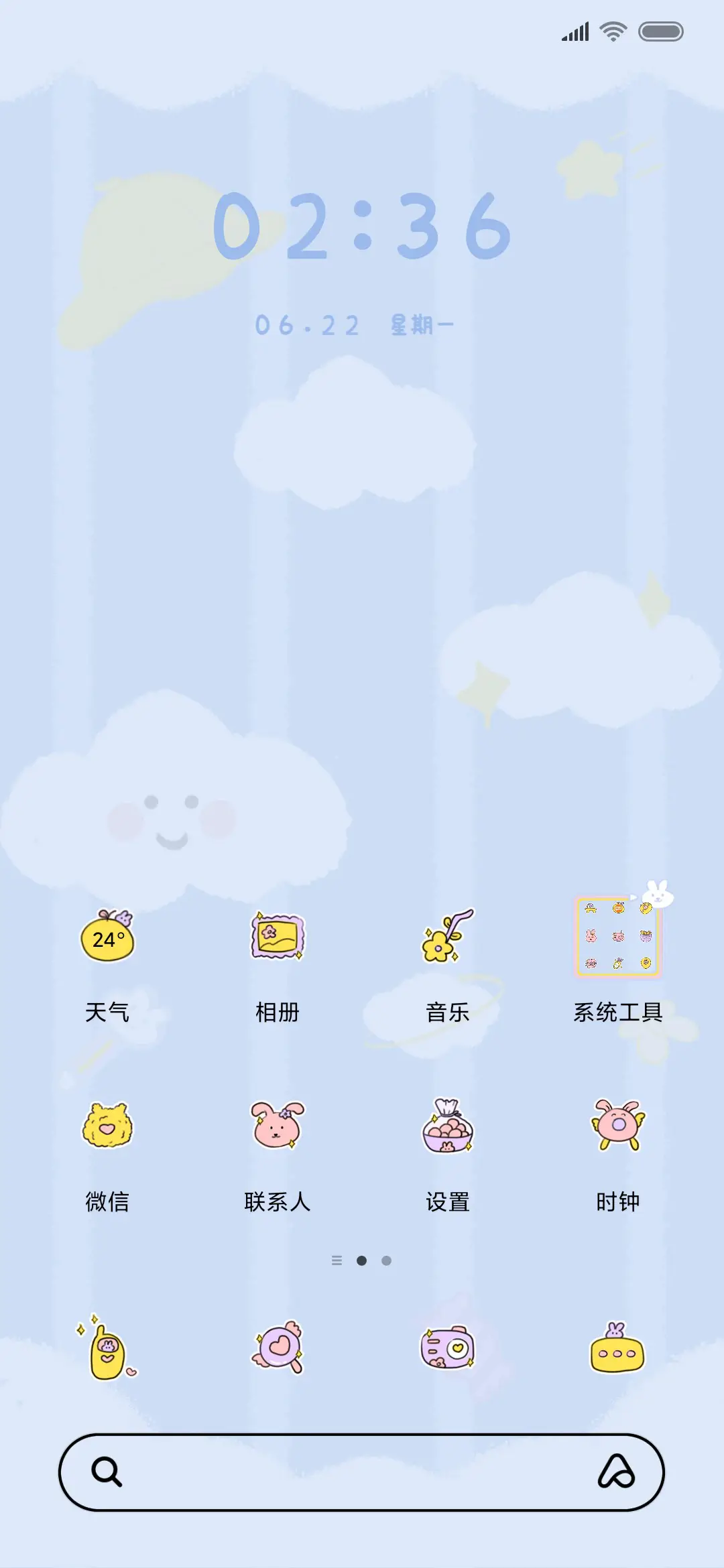Open the 设置 settings app
724x1568 pixels.
tap(447, 1126)
